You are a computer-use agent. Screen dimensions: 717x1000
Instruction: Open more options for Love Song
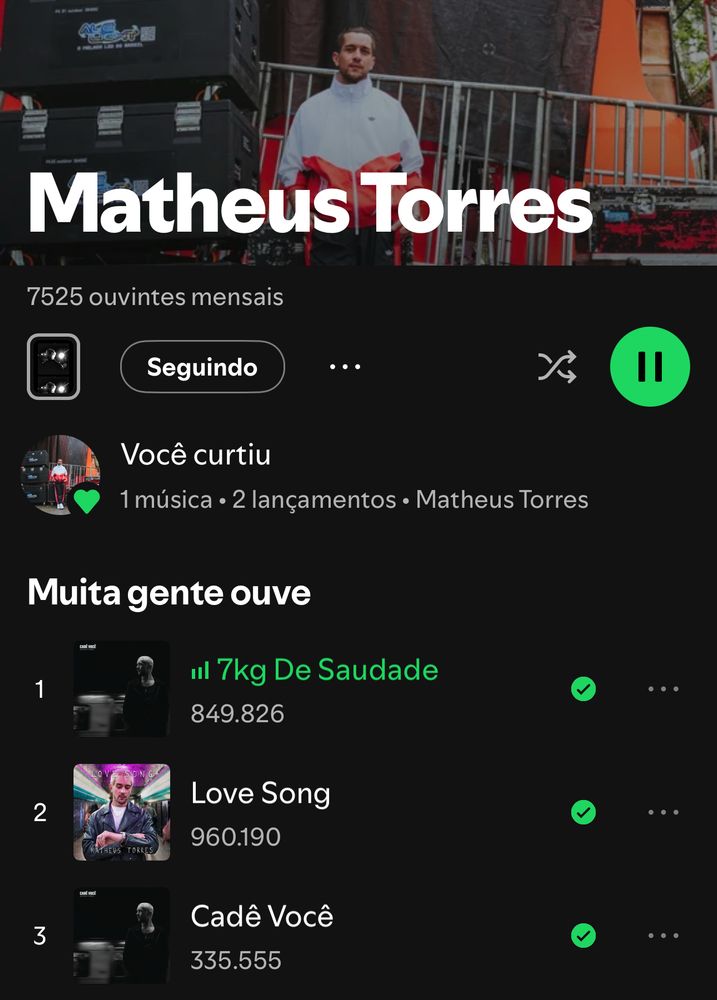click(663, 812)
